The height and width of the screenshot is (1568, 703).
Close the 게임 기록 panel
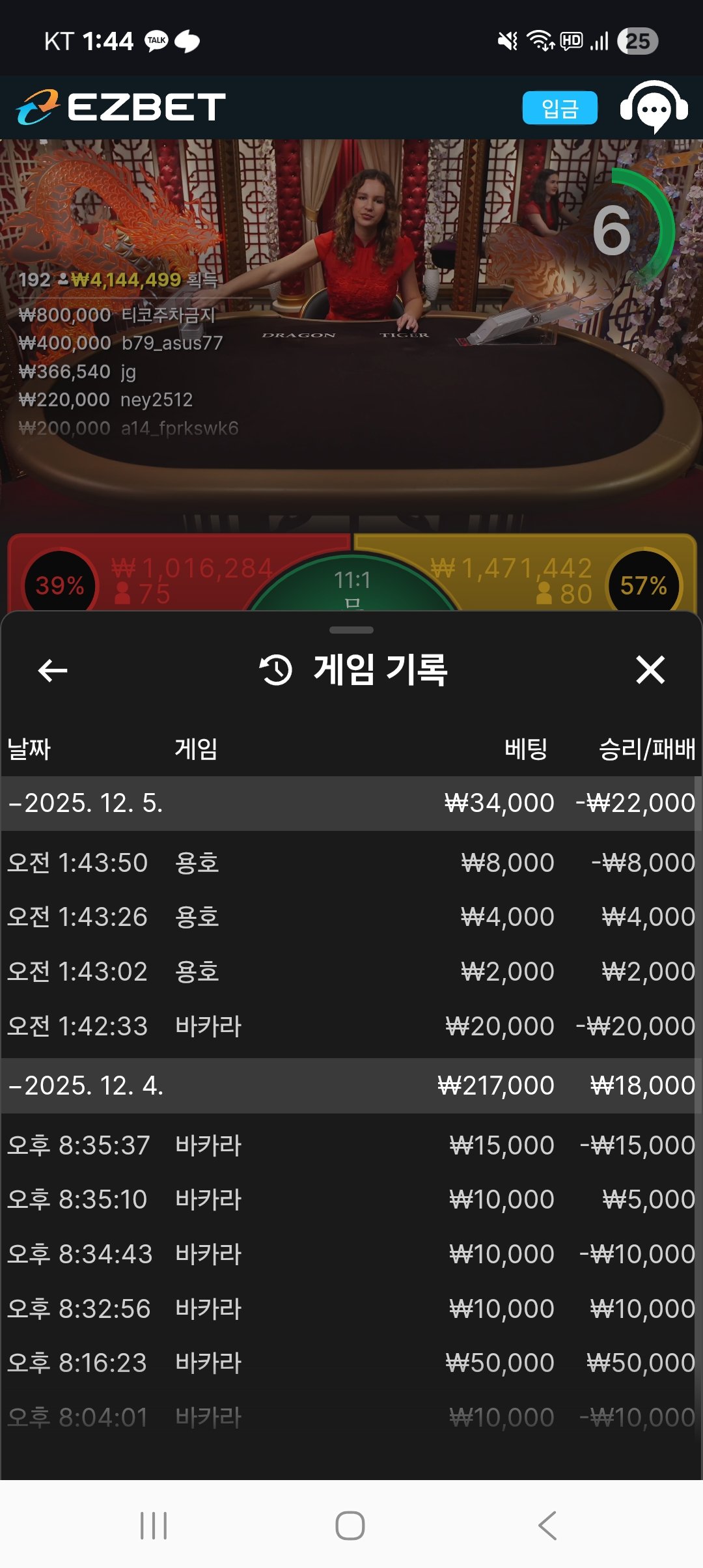coord(650,670)
